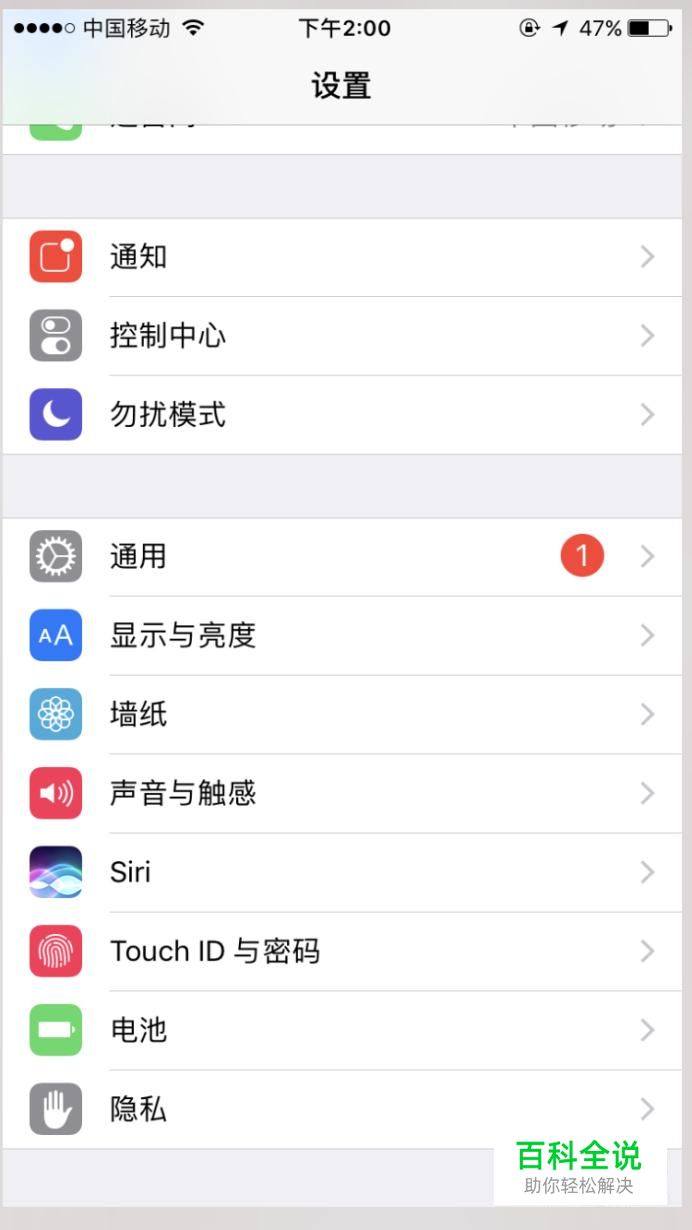
Task: Open 显示与亮度 settings
Action: point(342,635)
